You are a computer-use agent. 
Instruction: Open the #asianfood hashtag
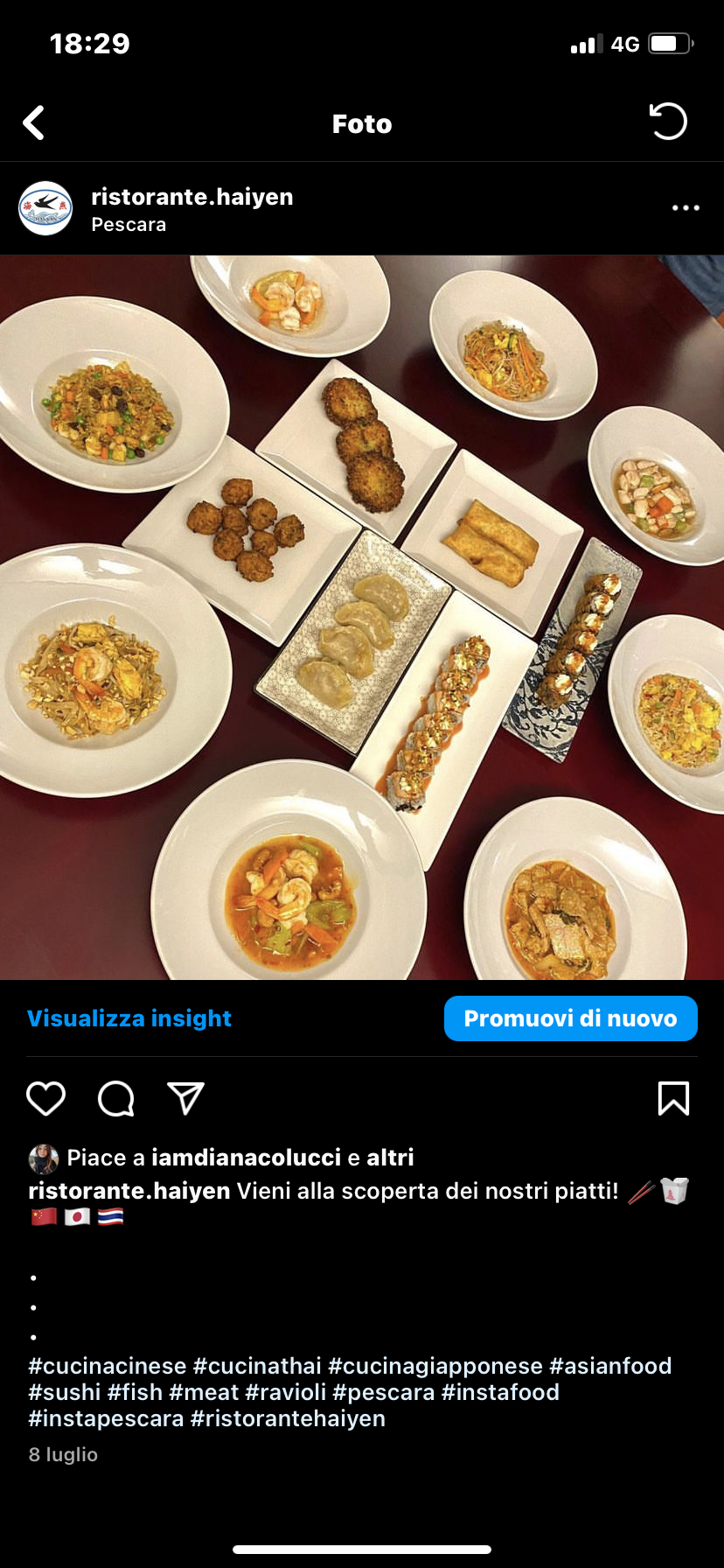point(609,1366)
